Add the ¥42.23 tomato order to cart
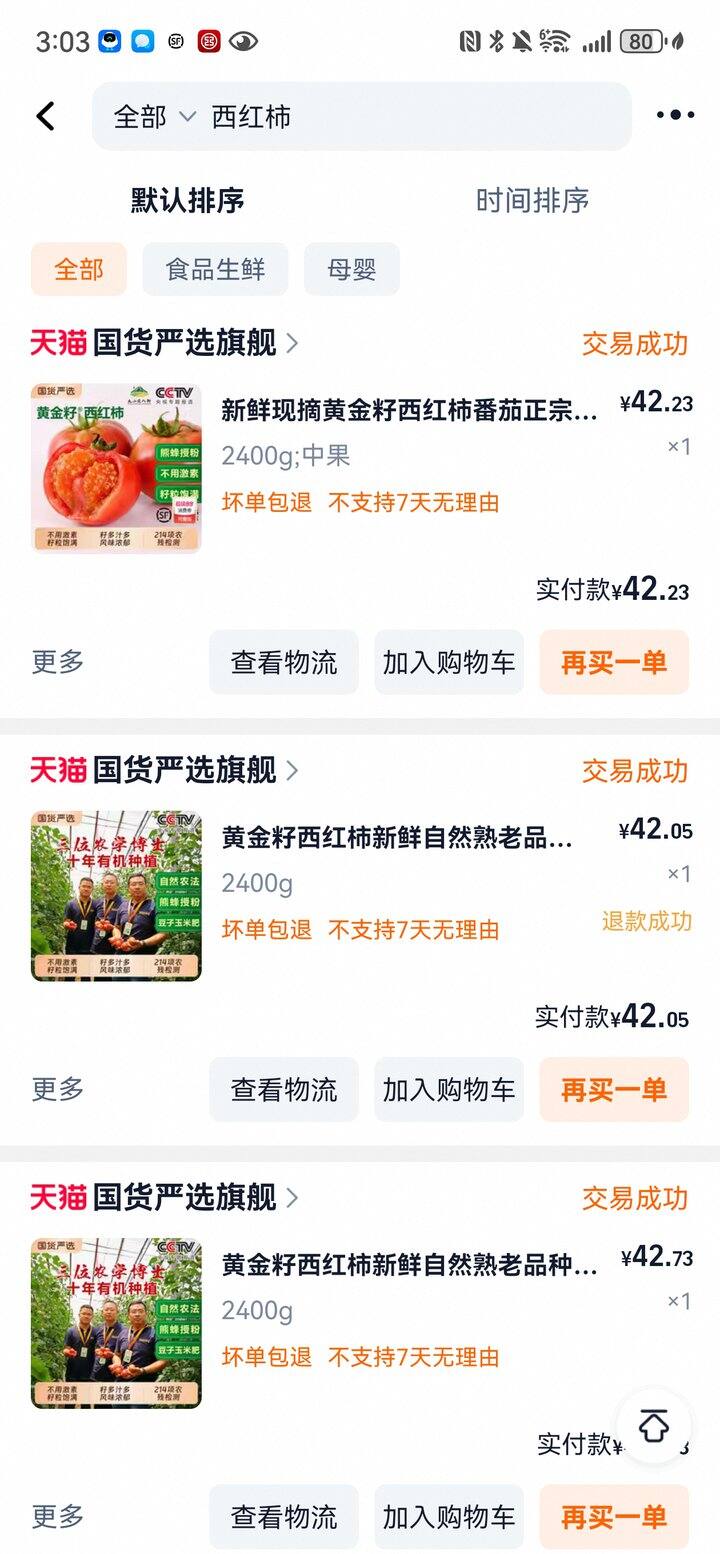The image size is (720, 1554). click(x=449, y=662)
